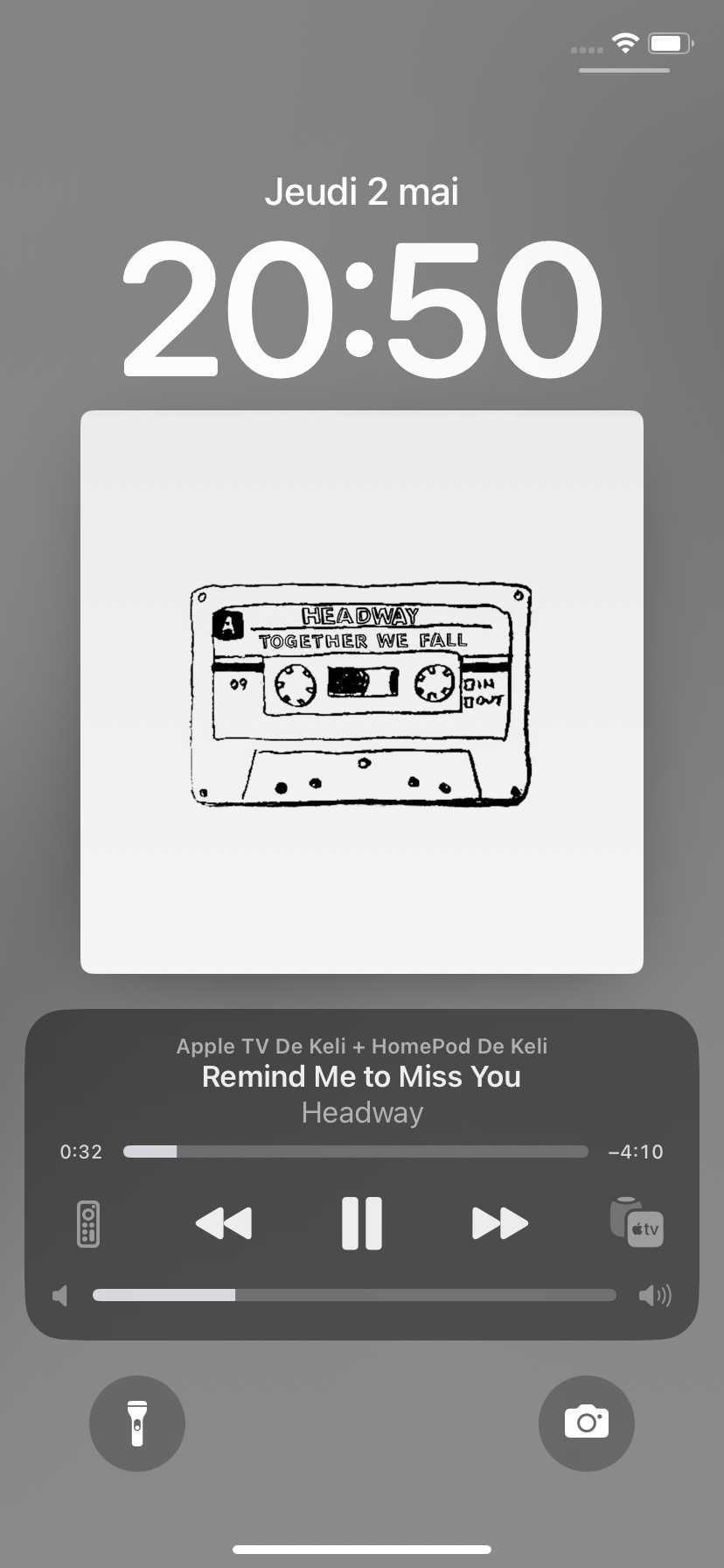The height and width of the screenshot is (1568, 724).
Task: Tap the Remind Me to Miss You title
Action: point(362,1076)
